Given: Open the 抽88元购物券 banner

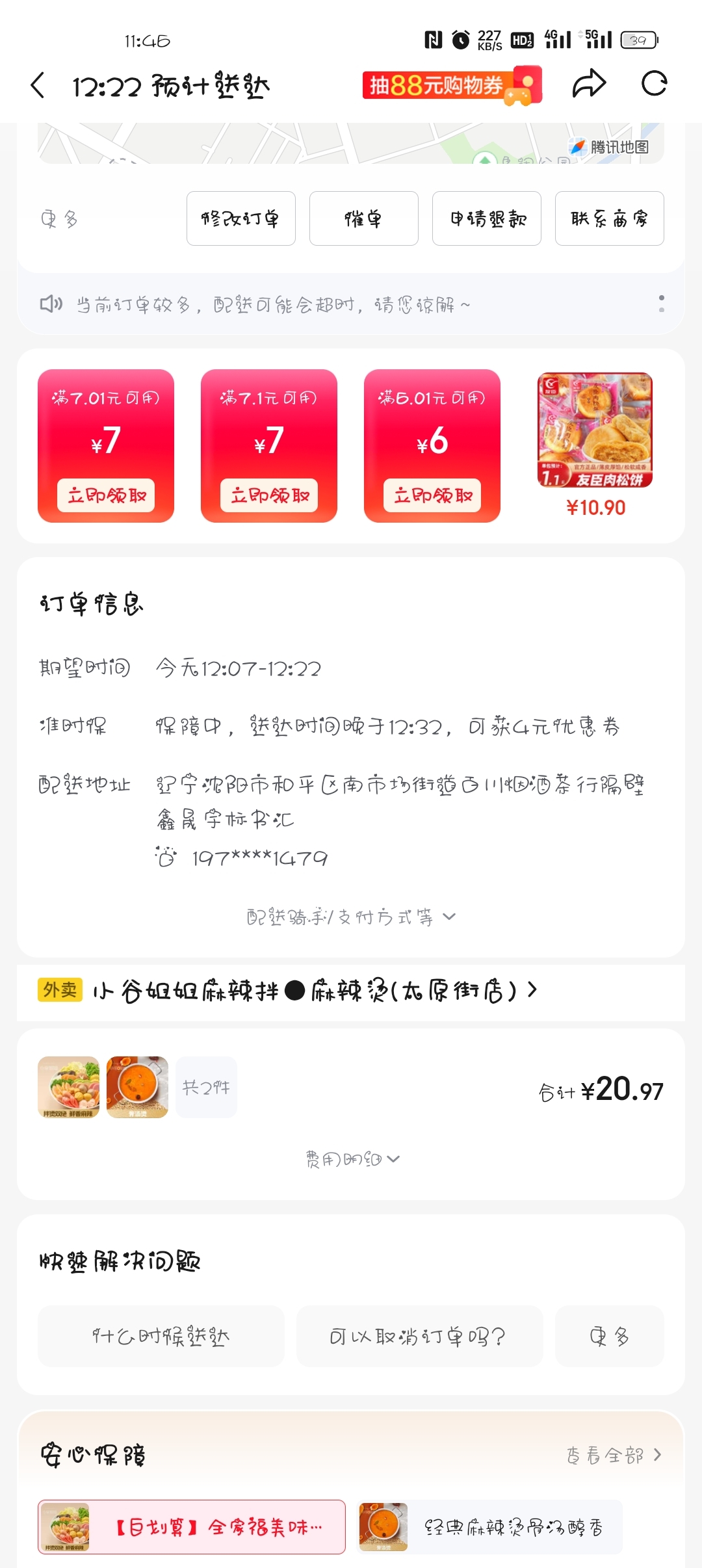Looking at the screenshot, I should click(452, 85).
